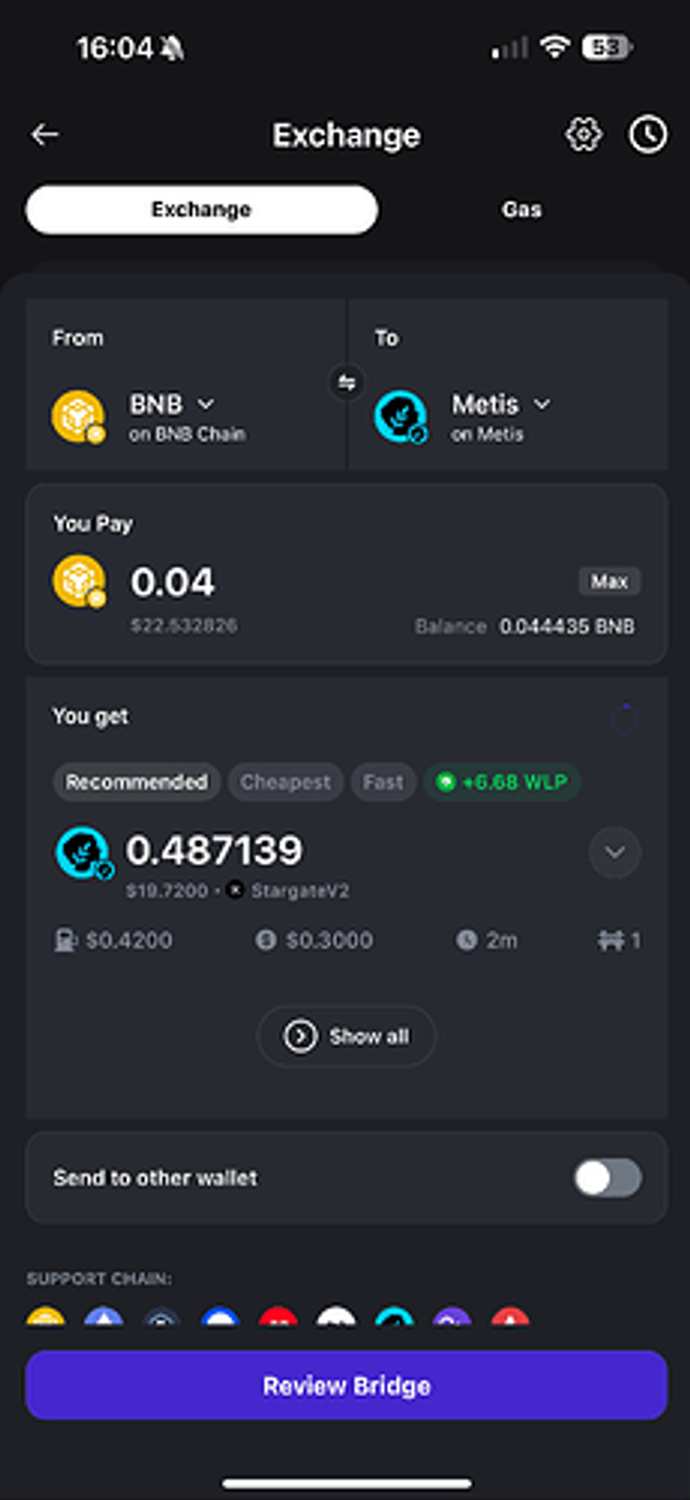690x1500 pixels.
Task: Select the Cheapest route chip
Action: (285, 782)
